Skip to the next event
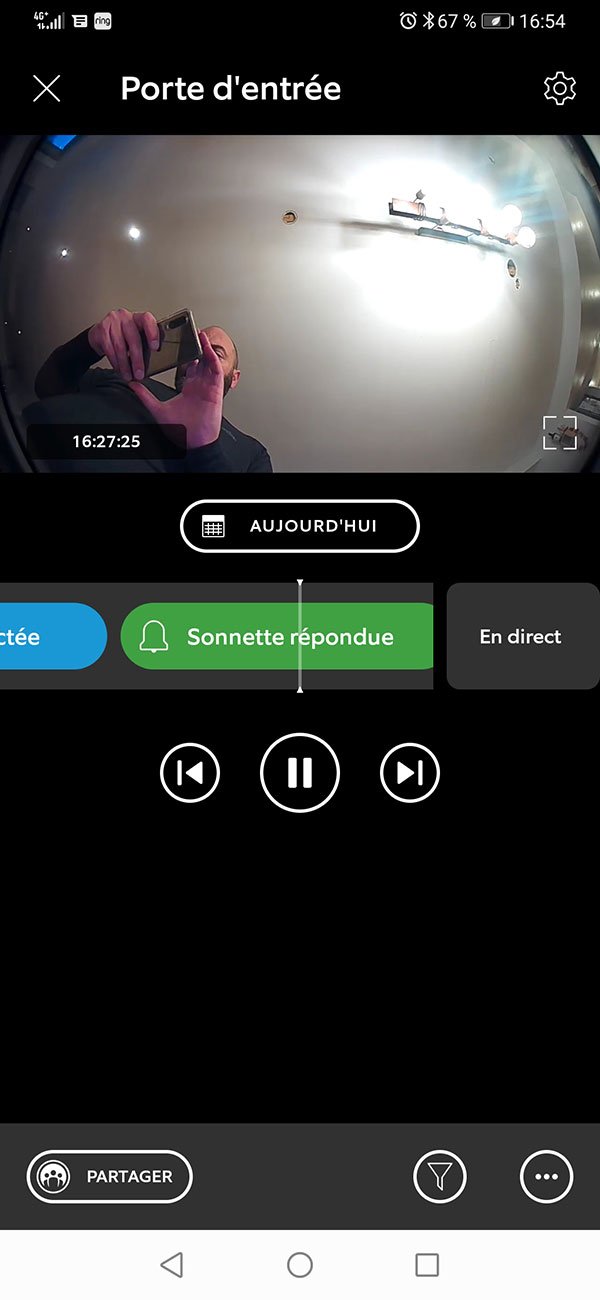This screenshot has width=600, height=1300. (410, 773)
